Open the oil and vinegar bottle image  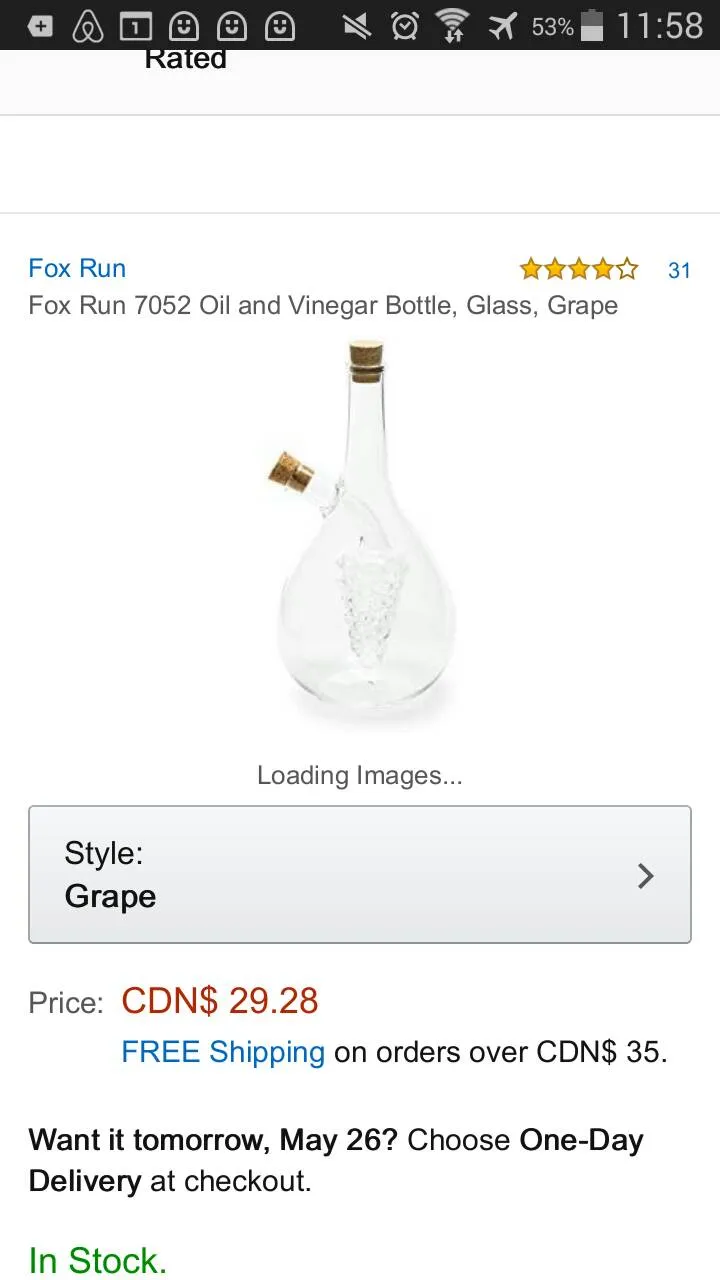(x=360, y=530)
